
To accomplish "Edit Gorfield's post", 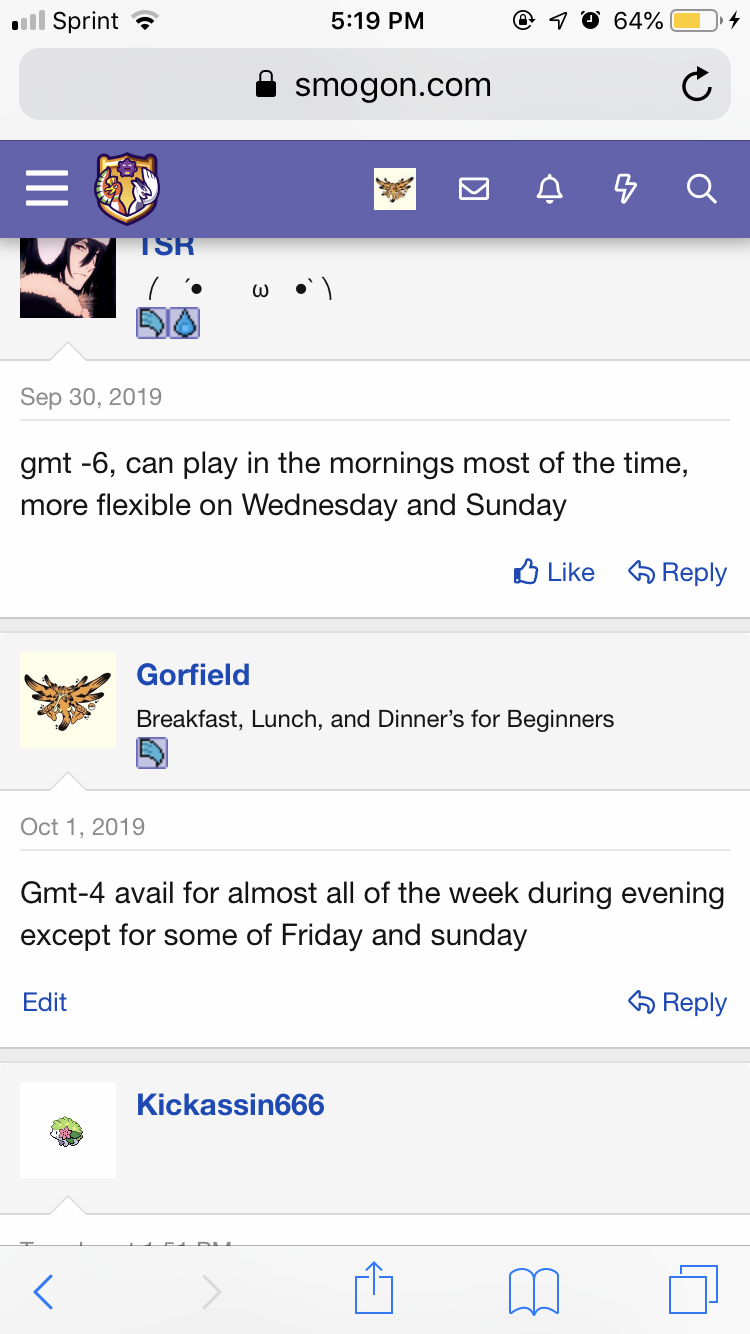I will click(45, 1002).
